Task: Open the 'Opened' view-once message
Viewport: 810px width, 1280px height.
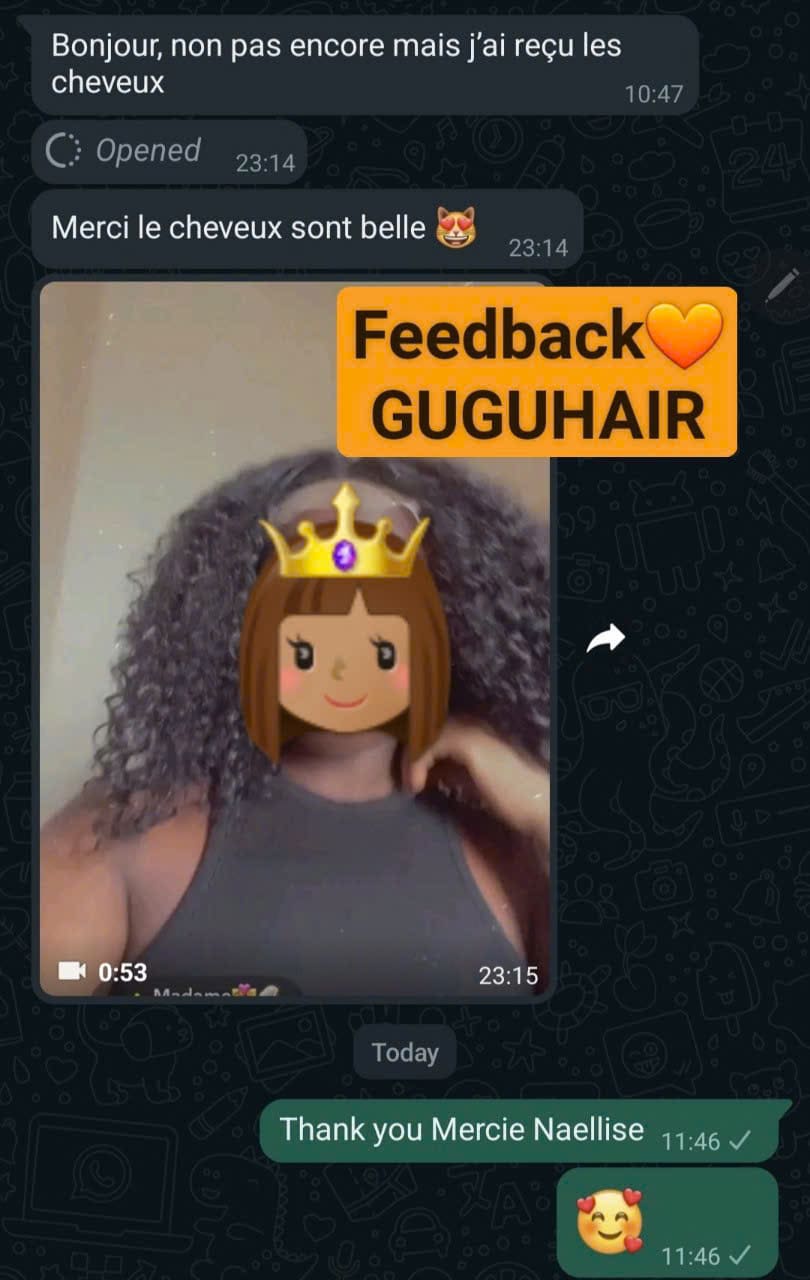Action: point(148,151)
